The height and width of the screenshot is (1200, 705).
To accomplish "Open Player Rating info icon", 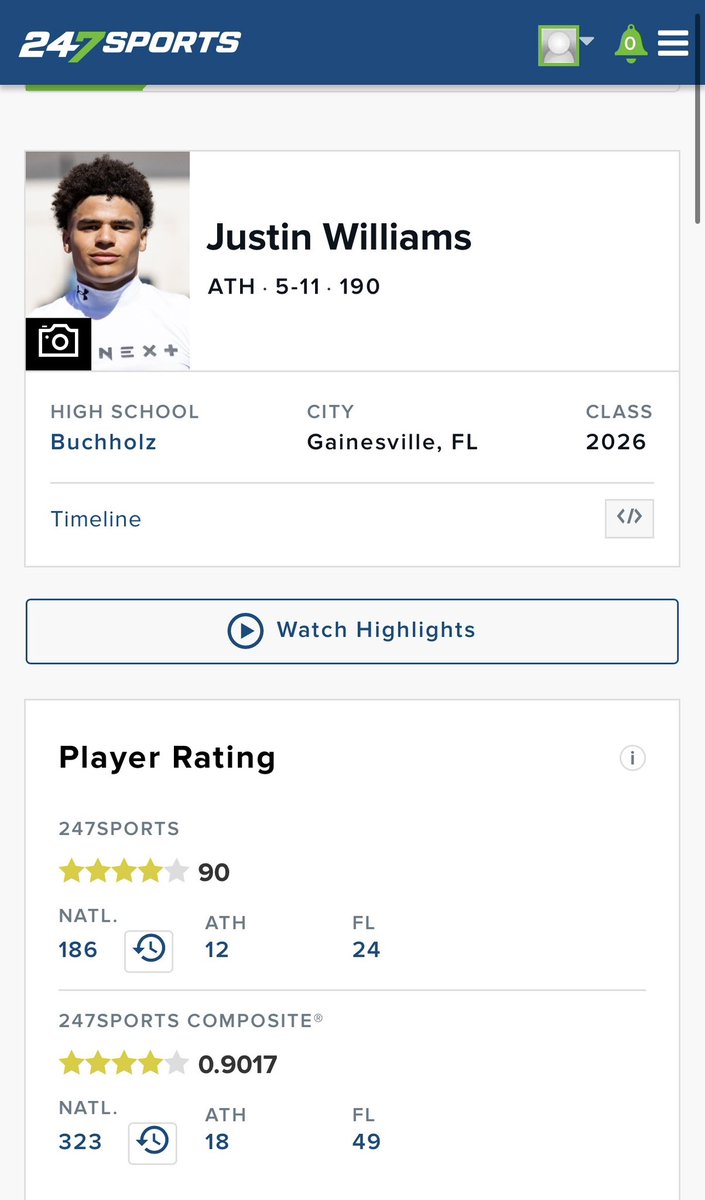I will 632,758.
